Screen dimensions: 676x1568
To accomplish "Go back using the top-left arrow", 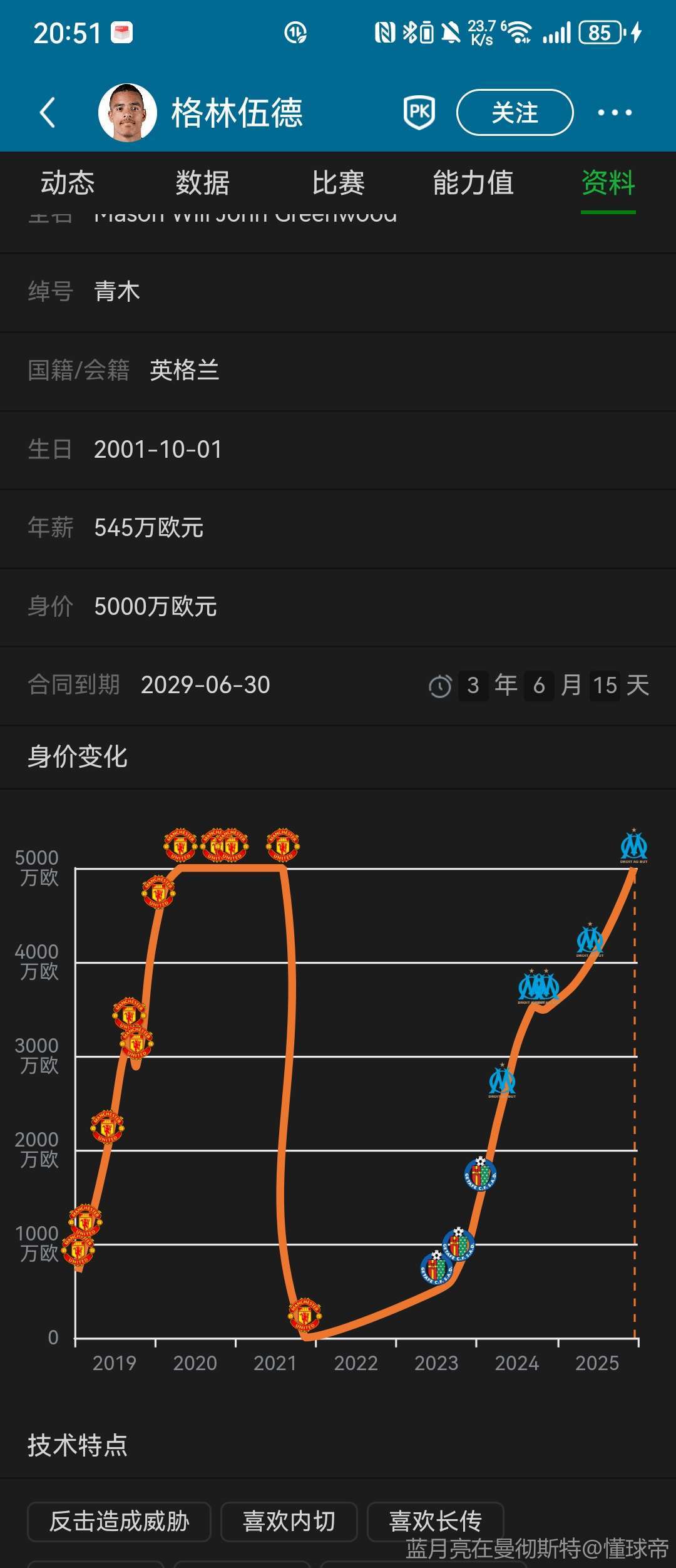I will (48, 113).
